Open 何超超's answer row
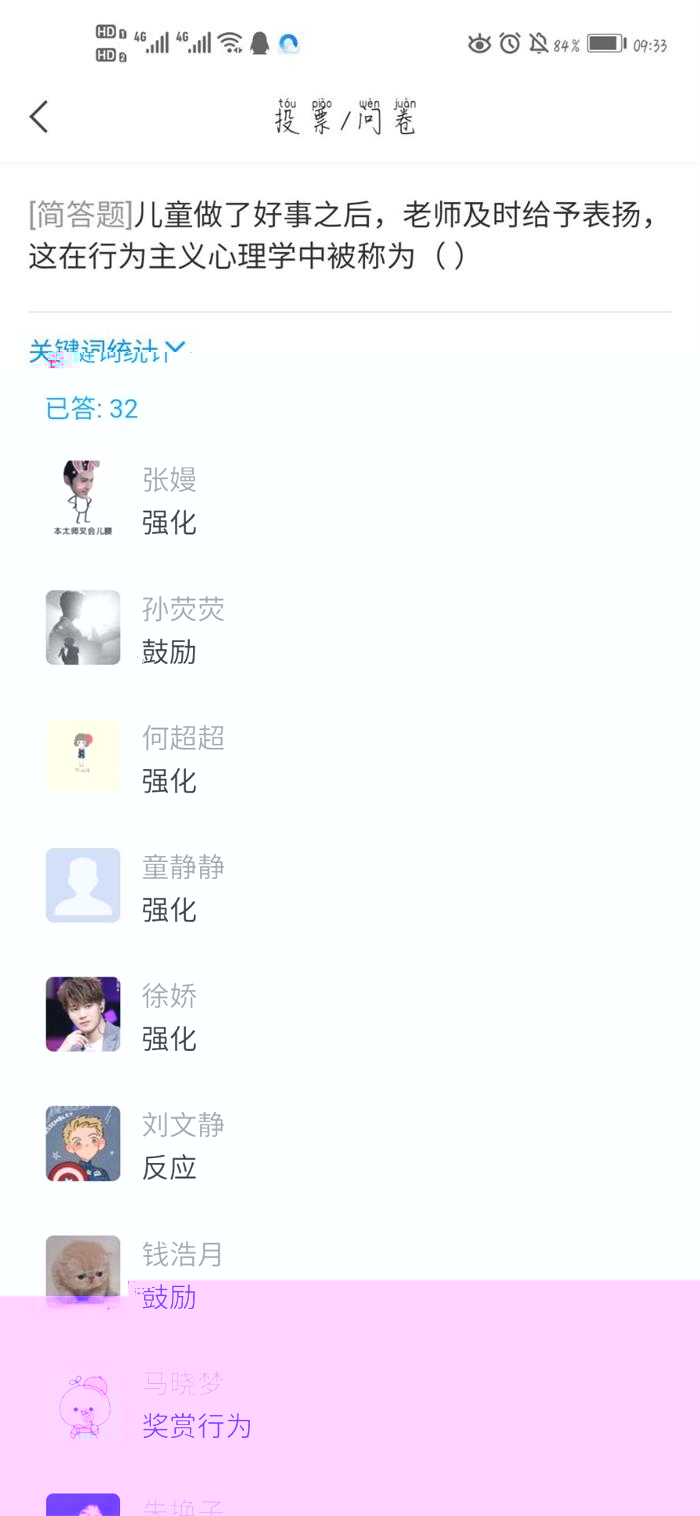Screen dimensions: 700x1516 pos(350,757)
